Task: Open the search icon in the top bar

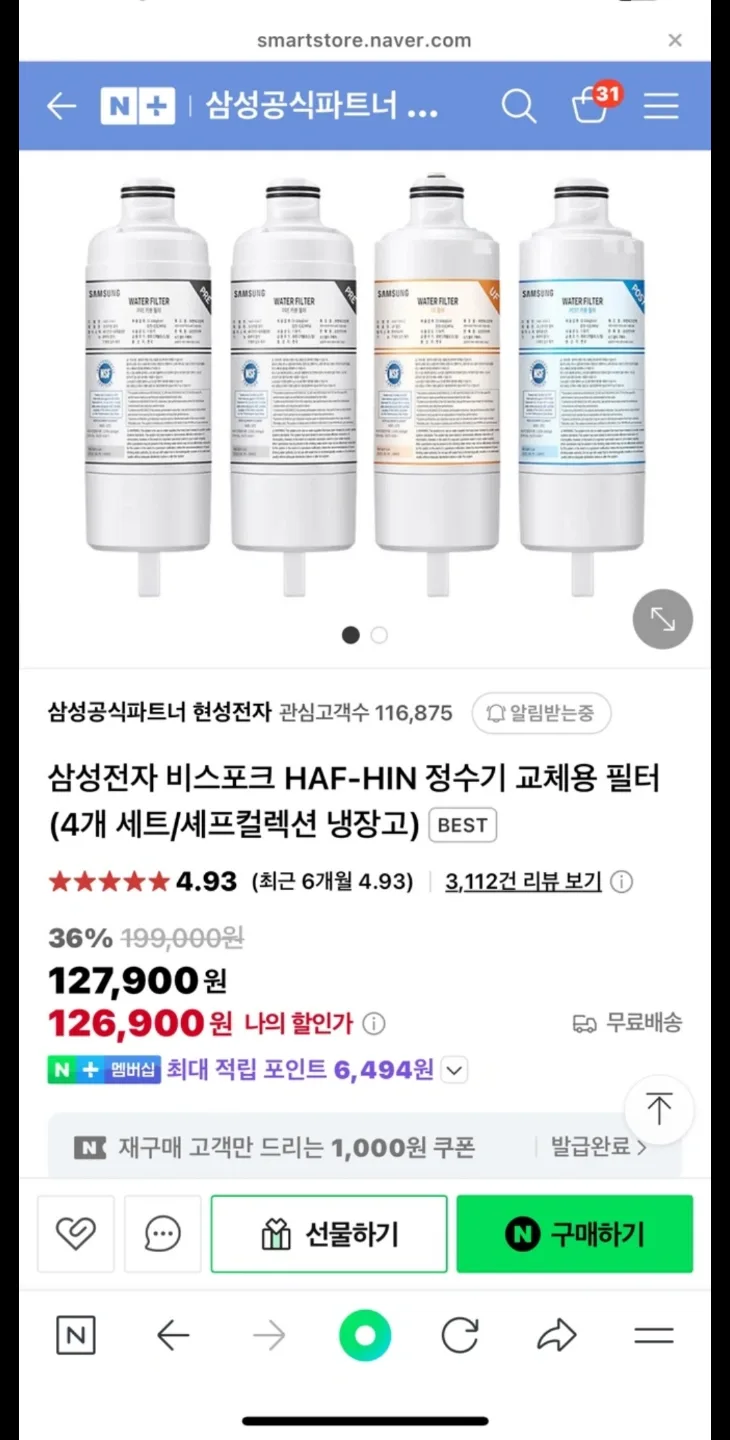Action: point(519,105)
